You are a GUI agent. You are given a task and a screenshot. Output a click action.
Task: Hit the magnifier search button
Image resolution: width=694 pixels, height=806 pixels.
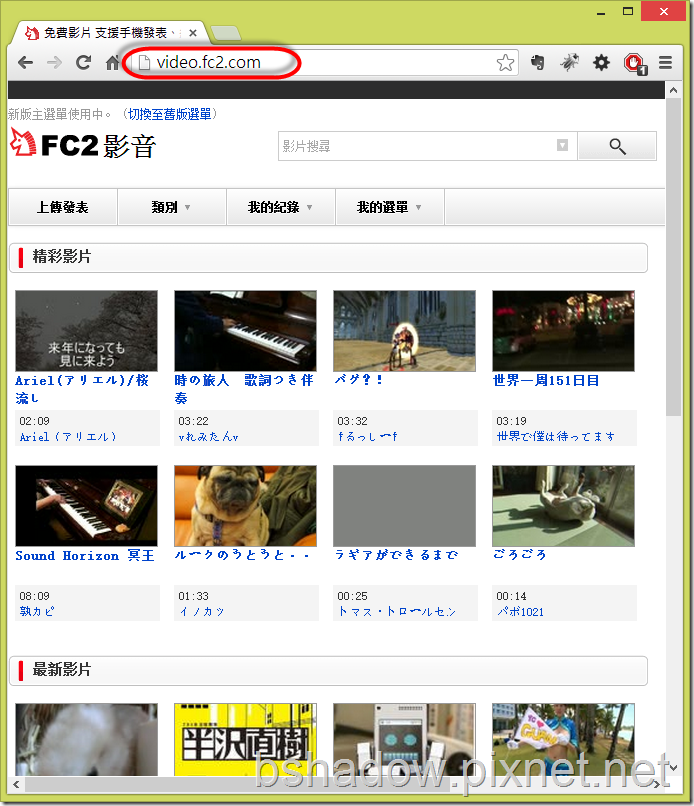coord(617,146)
